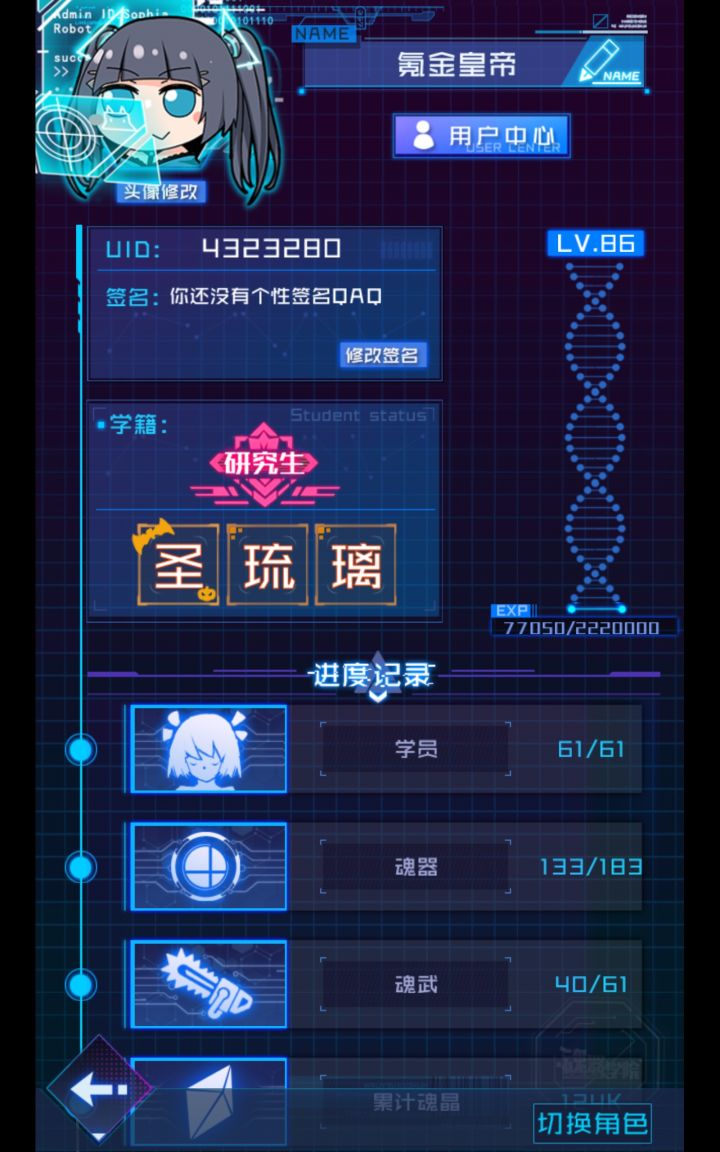Select the 魂器 circular emblem icon
Screen dimensions: 720x1152
(207, 867)
